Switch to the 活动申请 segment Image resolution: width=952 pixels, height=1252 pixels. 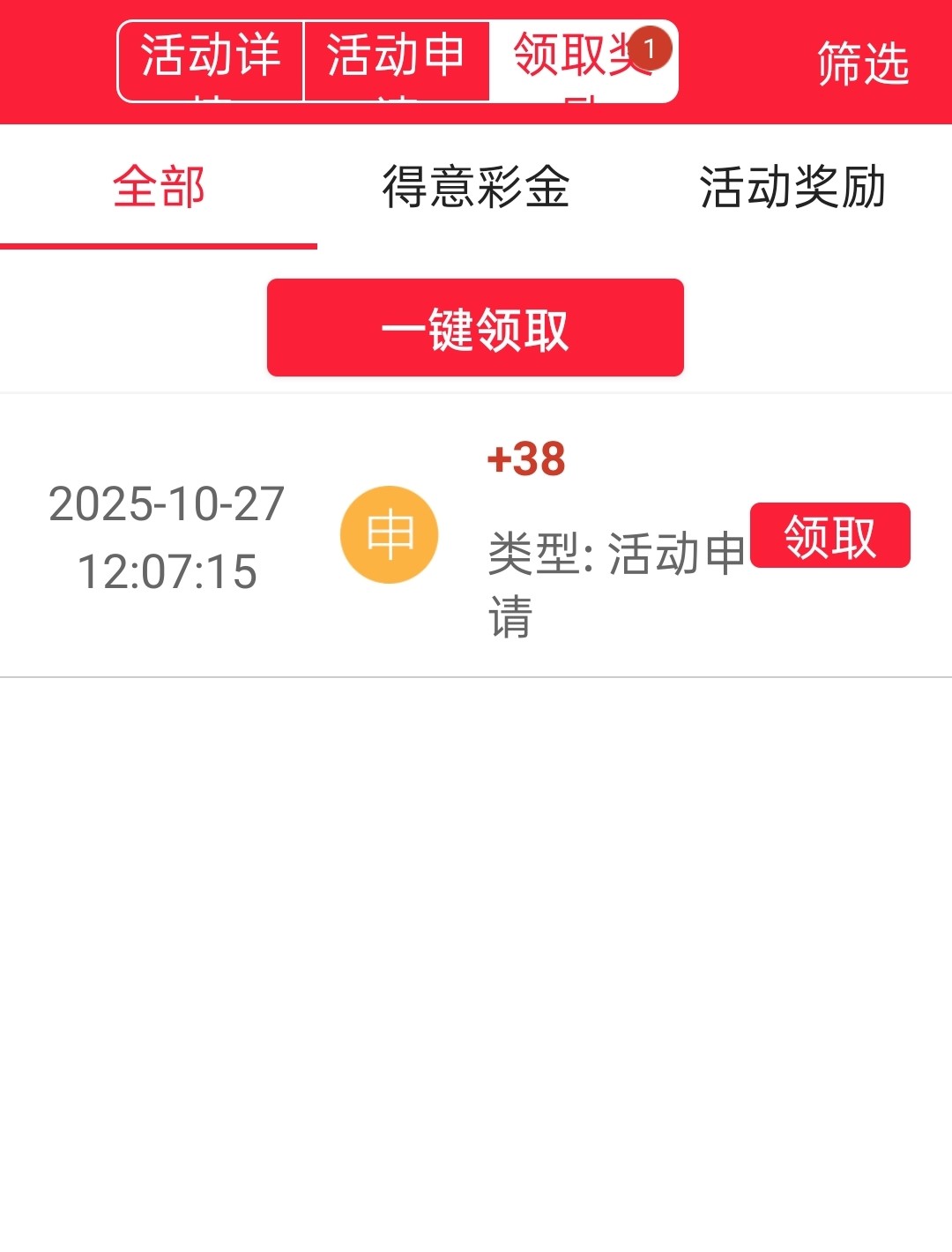click(x=396, y=61)
